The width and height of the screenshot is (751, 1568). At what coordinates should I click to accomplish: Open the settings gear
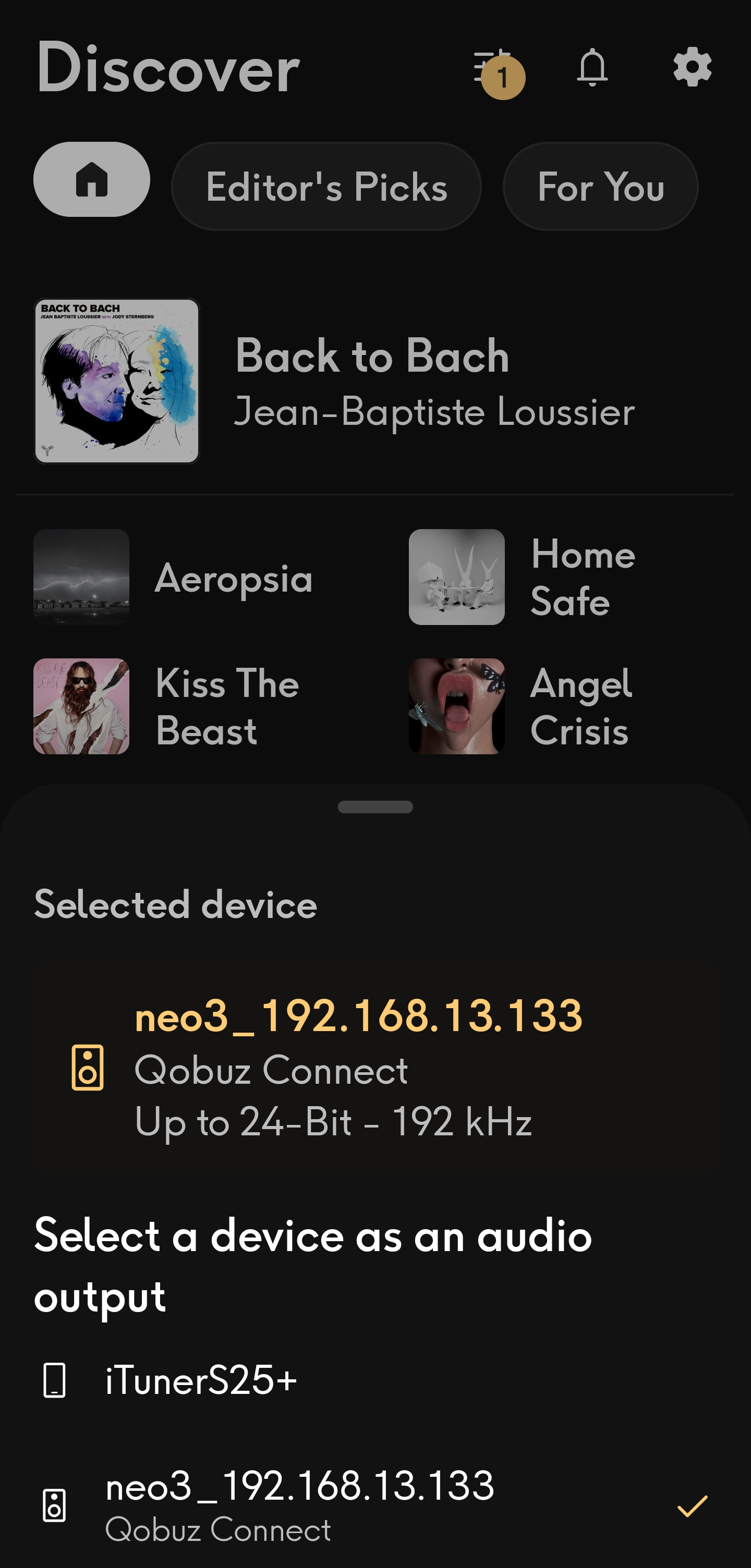[692, 67]
